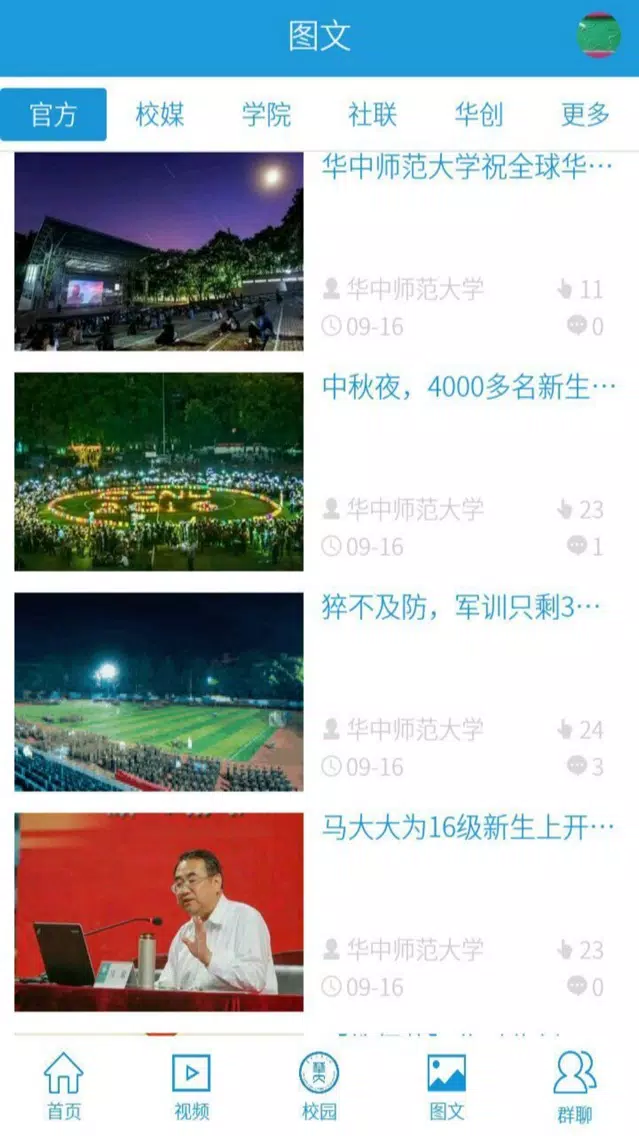The image size is (639, 1136).
Task: Select the 官方 tab
Action: tap(54, 114)
